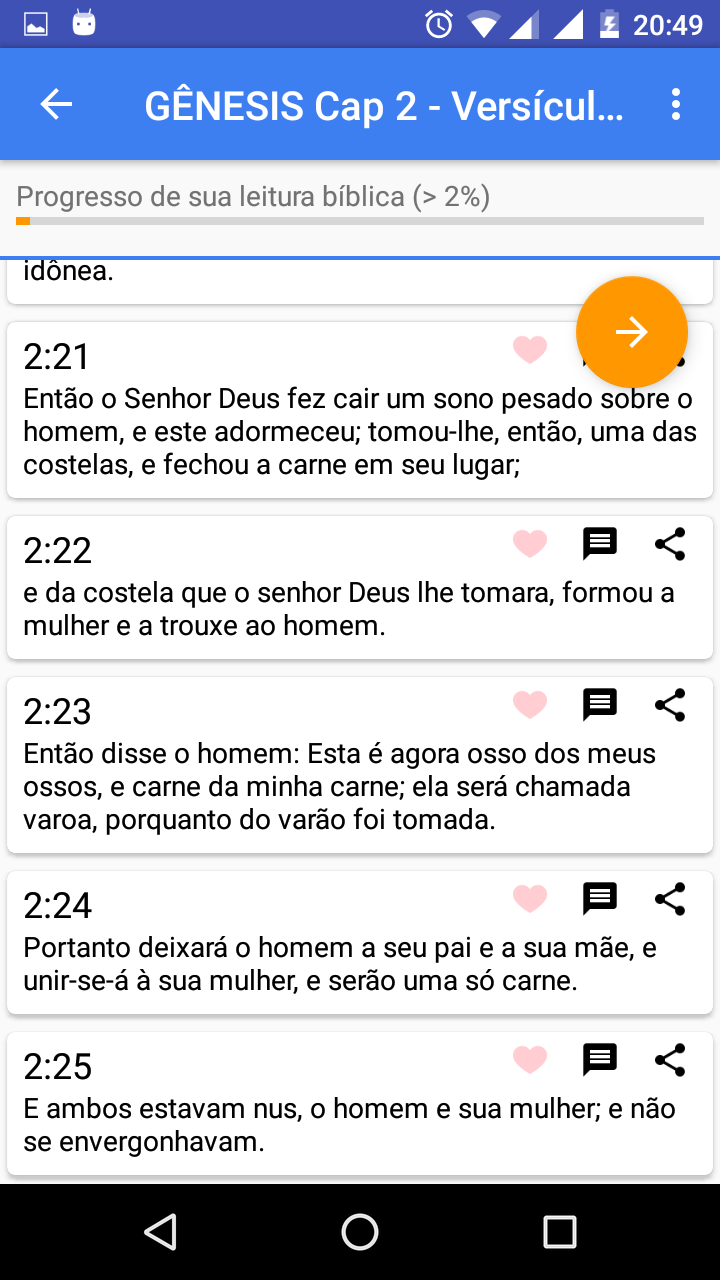Tap the system home button
Image resolution: width=720 pixels, height=1280 pixels.
pos(360,1232)
